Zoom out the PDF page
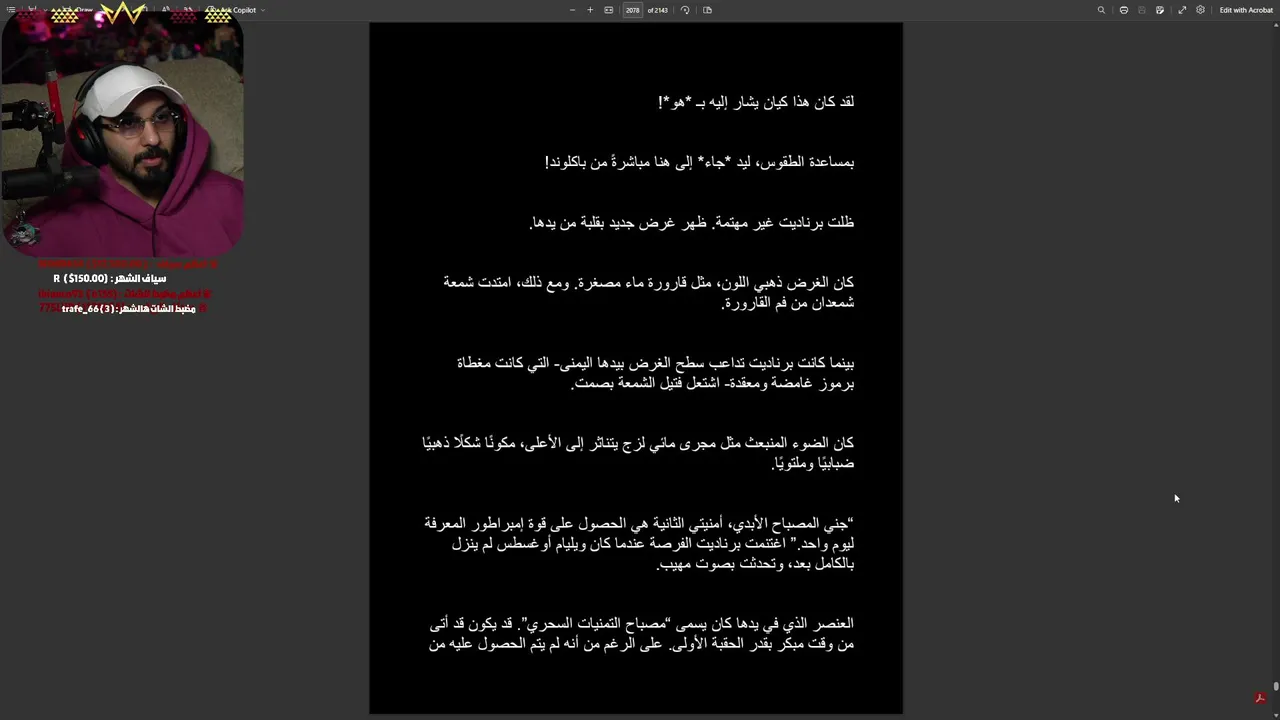 pyautogui.click(x=572, y=10)
